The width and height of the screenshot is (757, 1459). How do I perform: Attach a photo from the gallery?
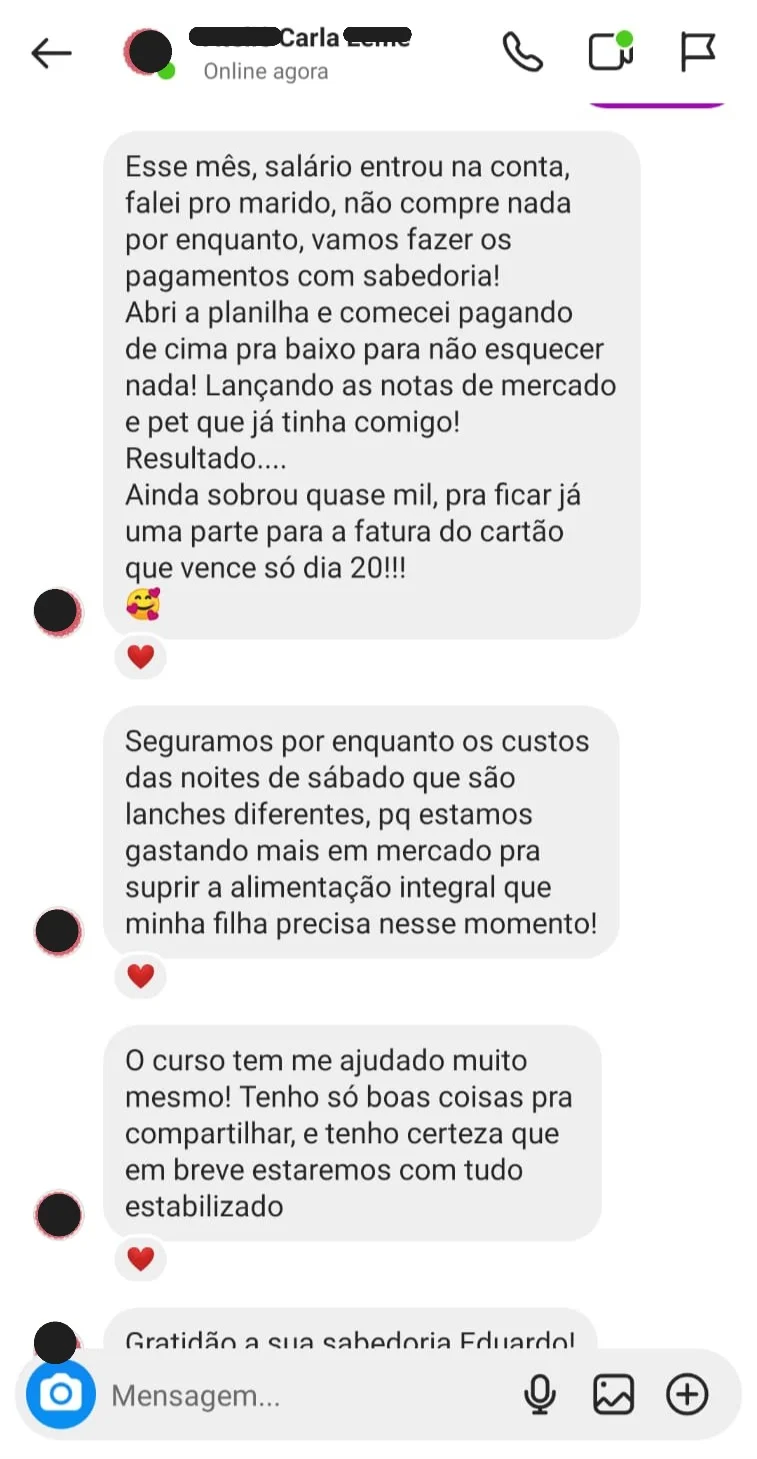point(613,1395)
